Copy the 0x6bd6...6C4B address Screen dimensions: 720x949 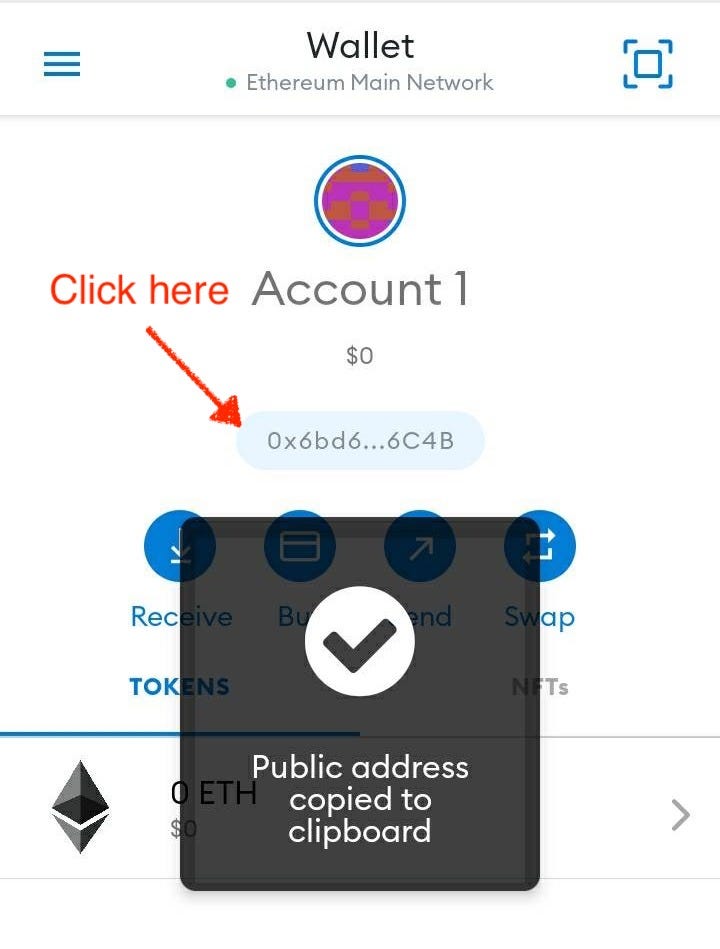coord(360,440)
